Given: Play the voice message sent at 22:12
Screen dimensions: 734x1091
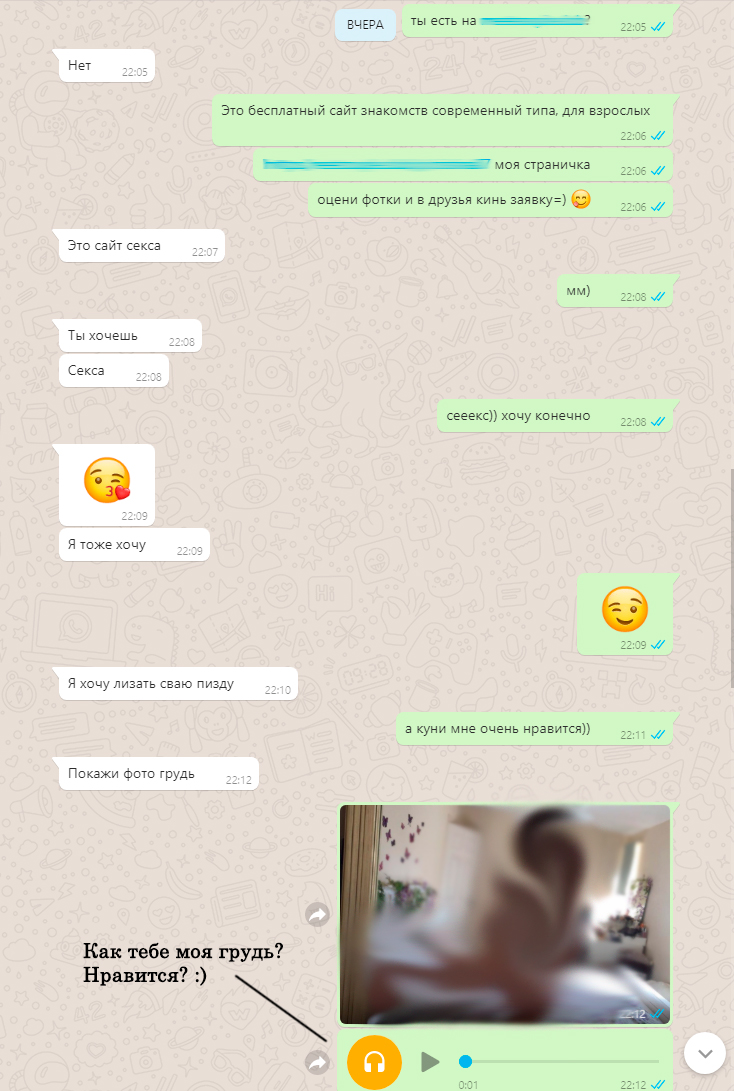Looking at the screenshot, I should (430, 1061).
